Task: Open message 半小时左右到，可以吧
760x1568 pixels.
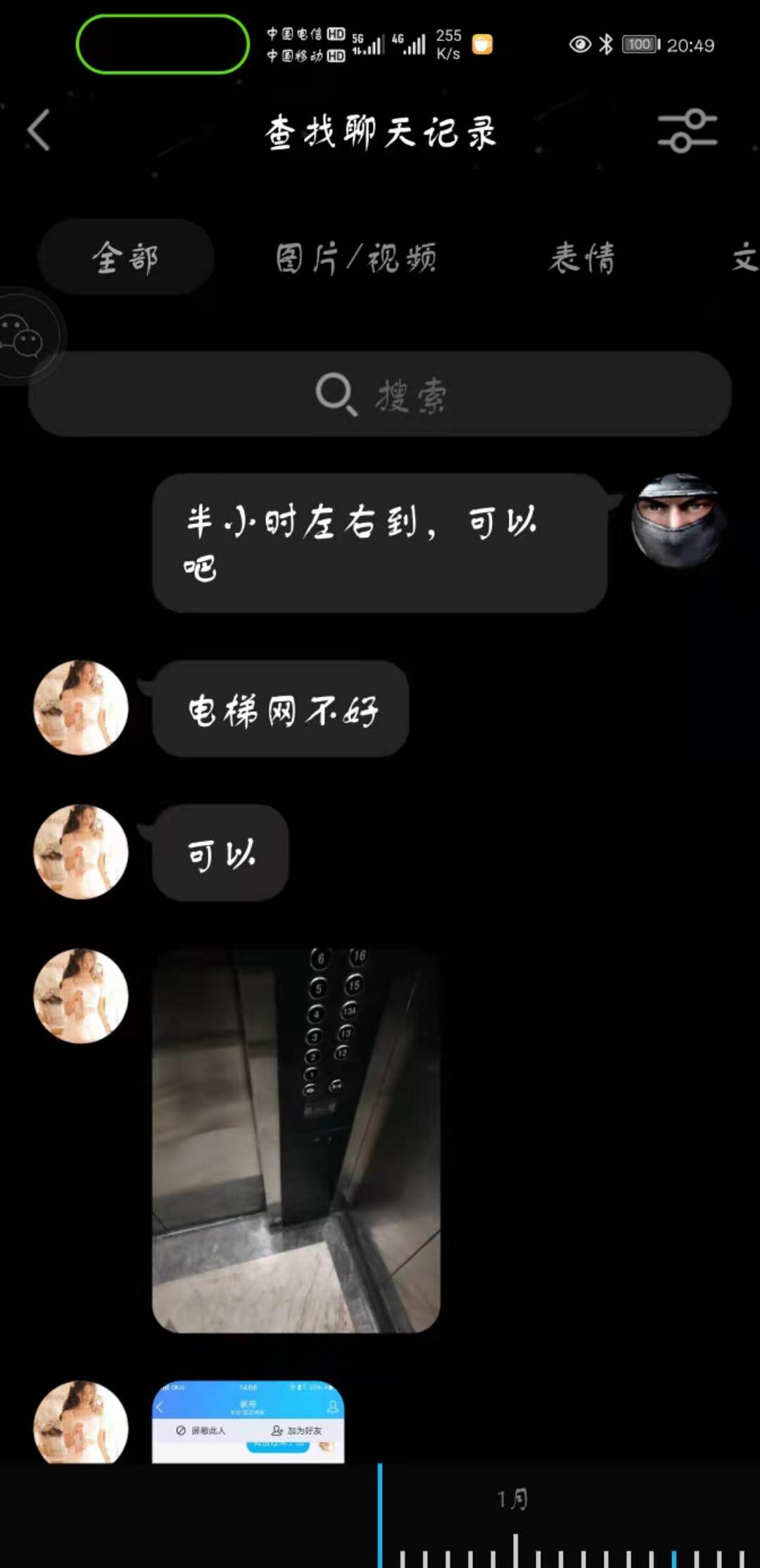Action: tap(379, 543)
